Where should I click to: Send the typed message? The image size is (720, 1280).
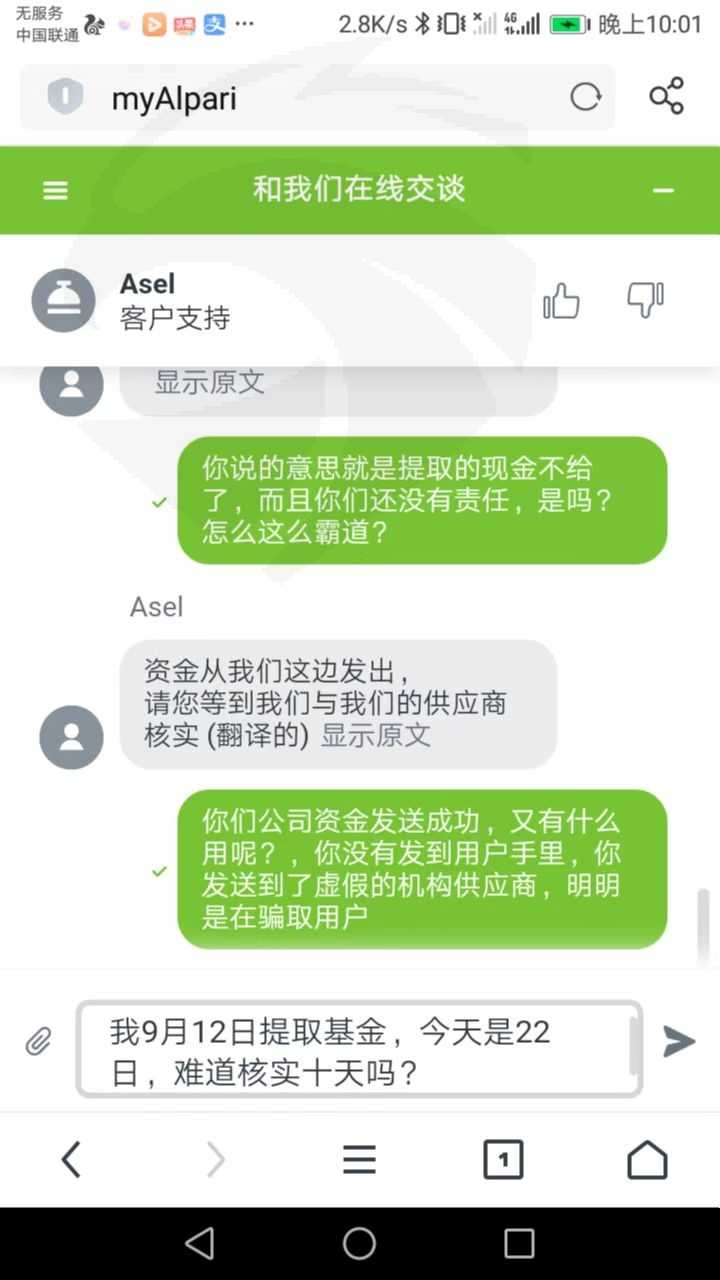click(x=679, y=1041)
